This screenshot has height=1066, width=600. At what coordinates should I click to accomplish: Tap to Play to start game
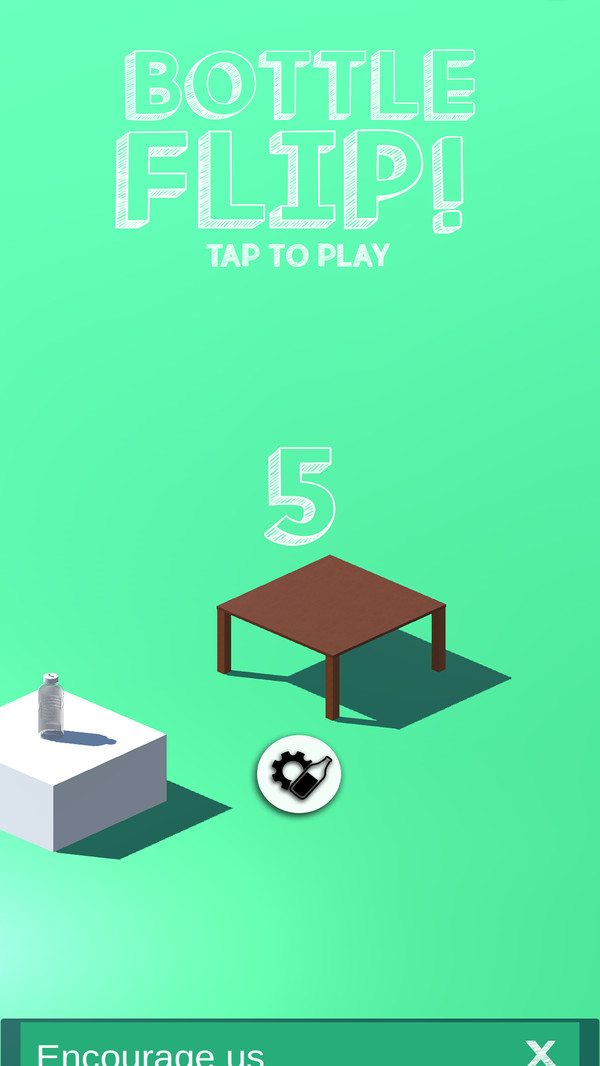tap(298, 255)
